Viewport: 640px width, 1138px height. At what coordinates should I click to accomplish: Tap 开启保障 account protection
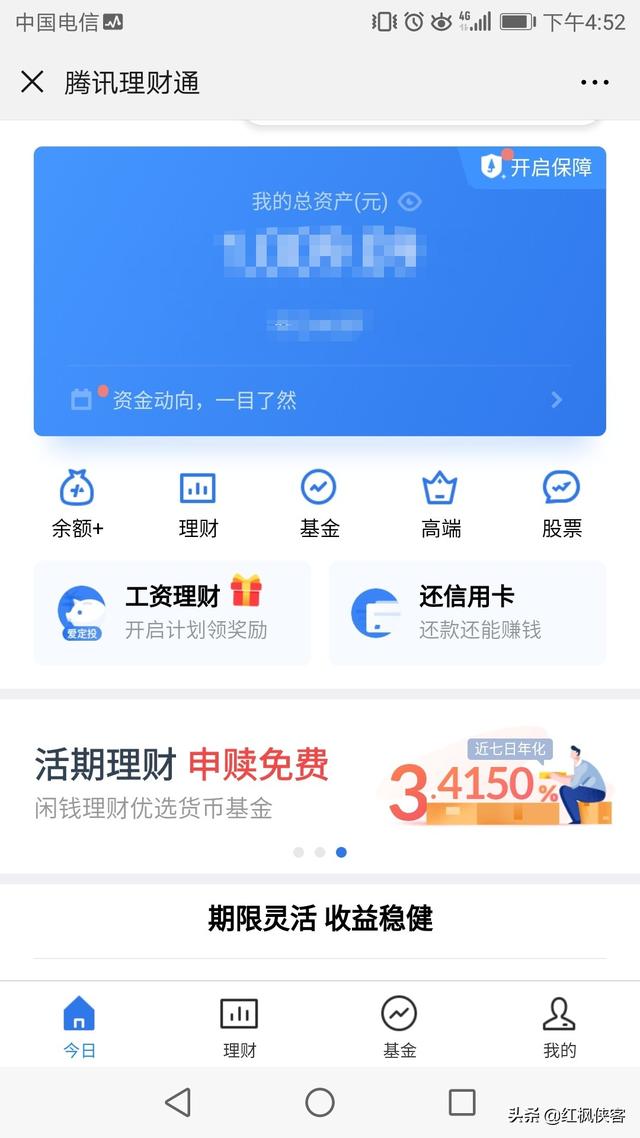(537, 167)
